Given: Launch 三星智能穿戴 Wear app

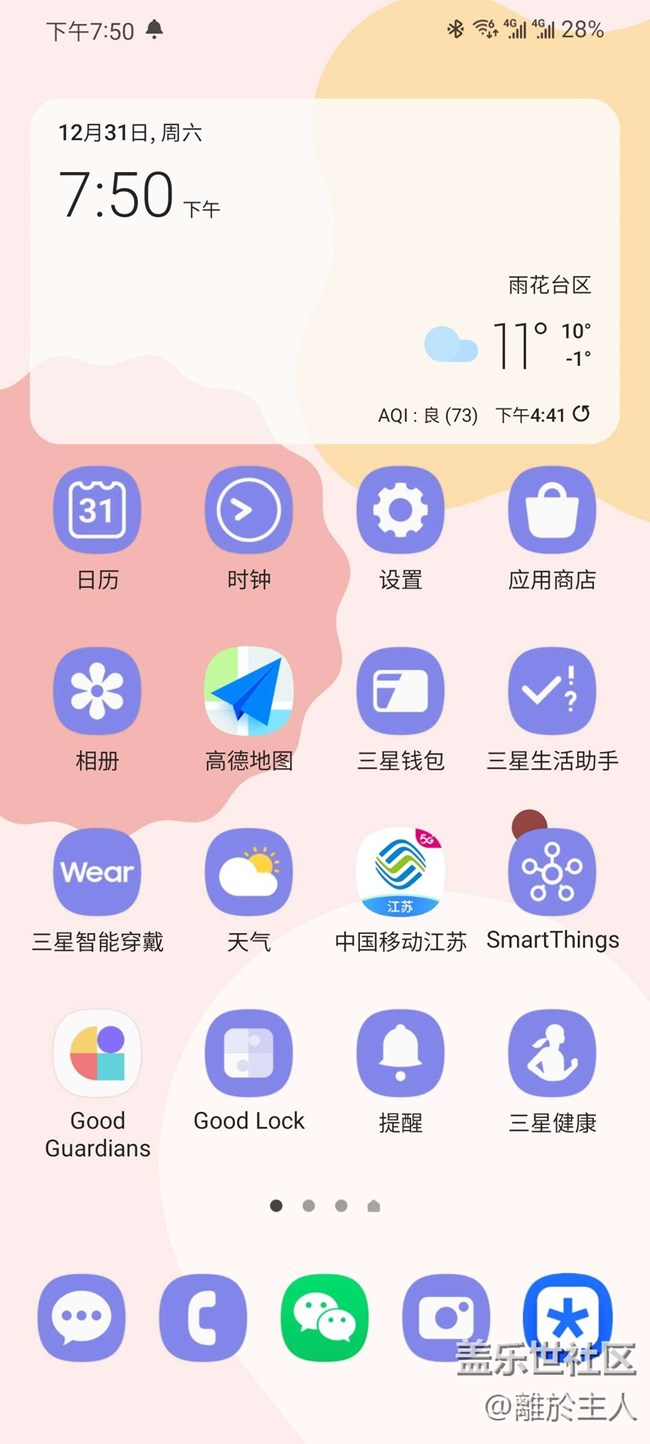Looking at the screenshot, I should [97, 873].
